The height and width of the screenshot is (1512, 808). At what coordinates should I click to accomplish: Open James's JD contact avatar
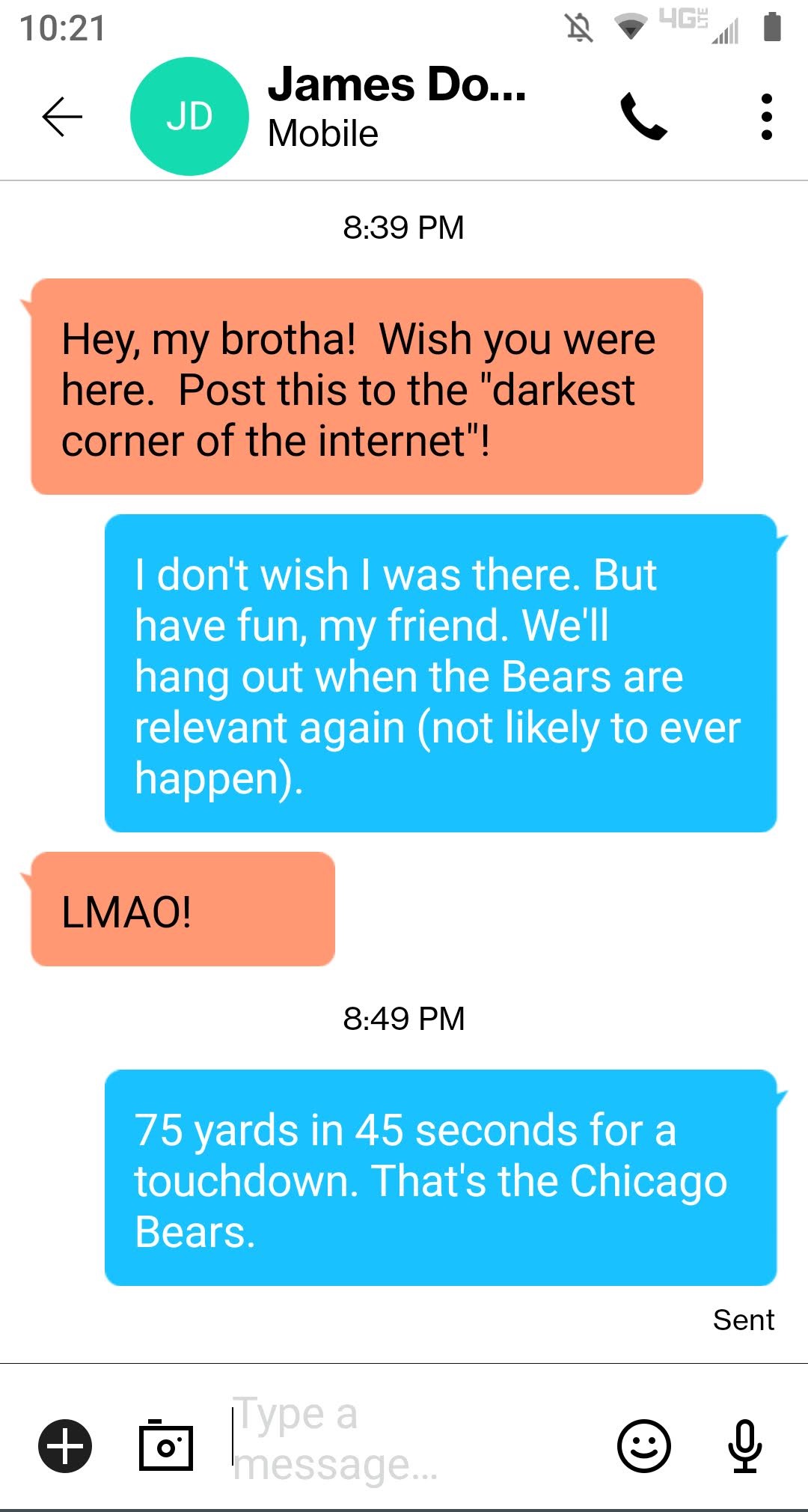(x=189, y=117)
